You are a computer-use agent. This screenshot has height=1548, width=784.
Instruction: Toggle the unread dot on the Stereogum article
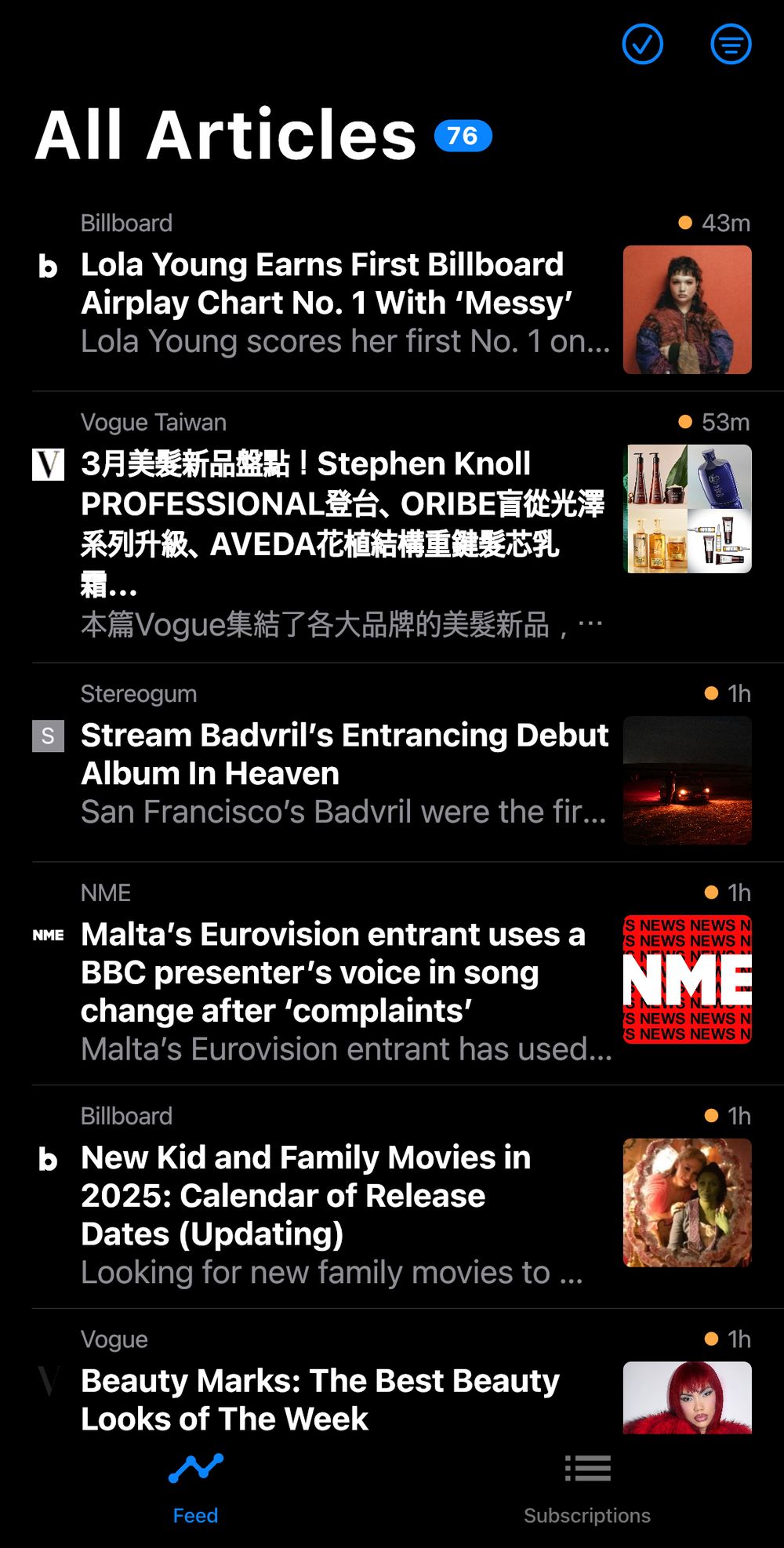tap(710, 693)
